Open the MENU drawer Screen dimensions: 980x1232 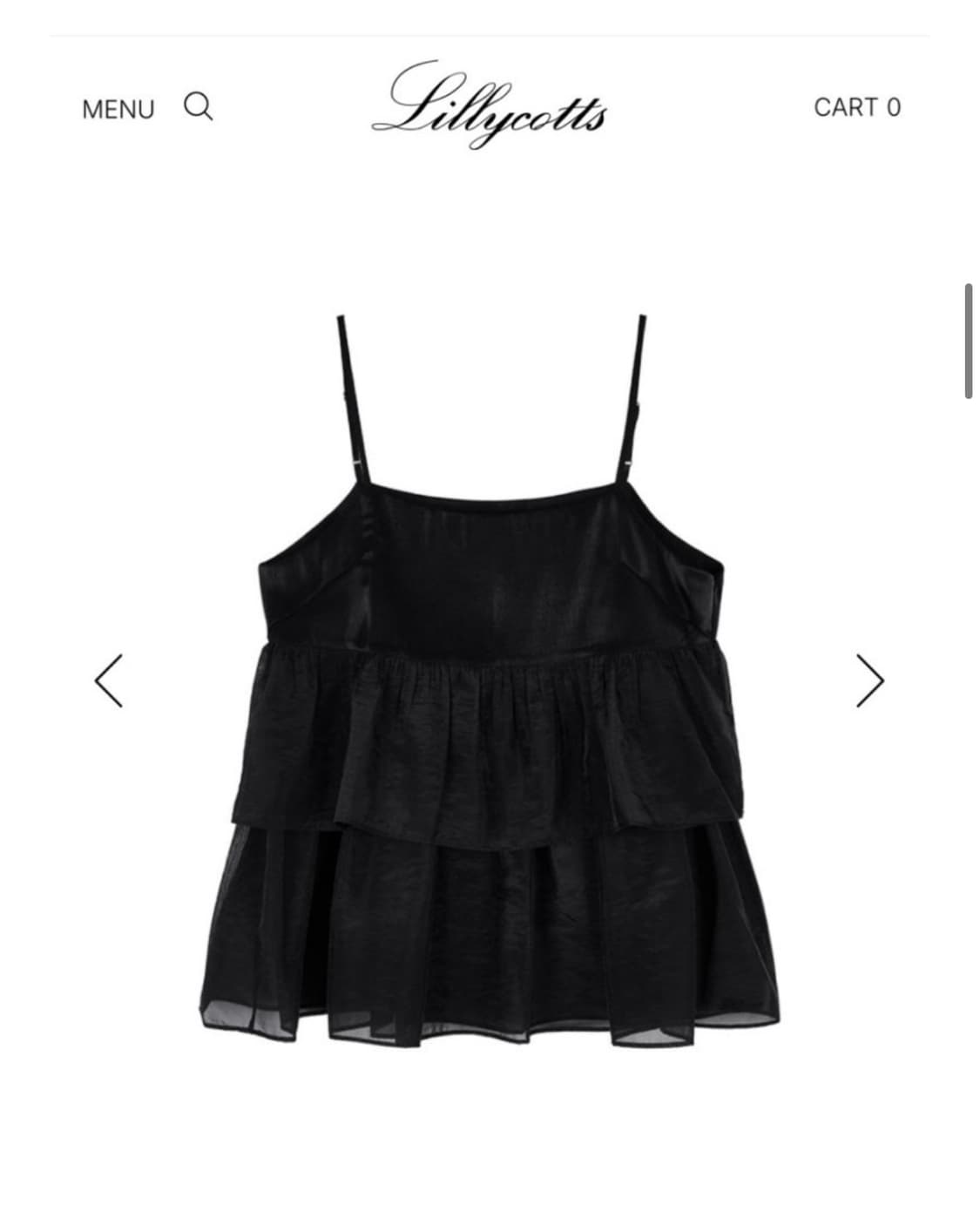click(x=118, y=110)
